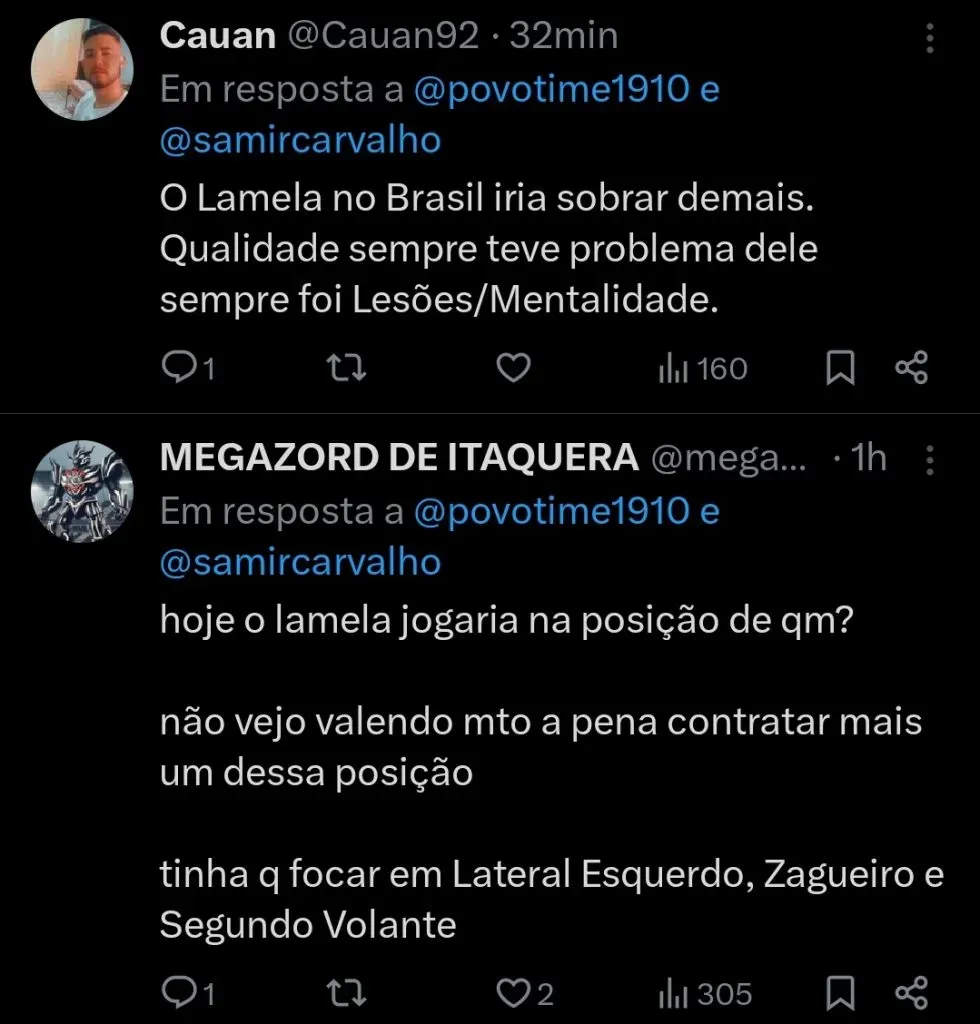
Task: View the 305 views analytics on bottom tweet
Action: click(705, 993)
